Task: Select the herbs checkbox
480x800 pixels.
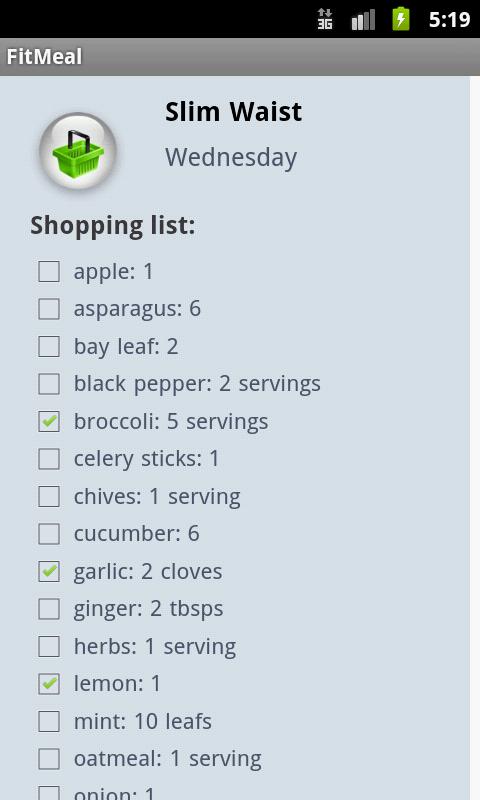Action: [x=49, y=646]
